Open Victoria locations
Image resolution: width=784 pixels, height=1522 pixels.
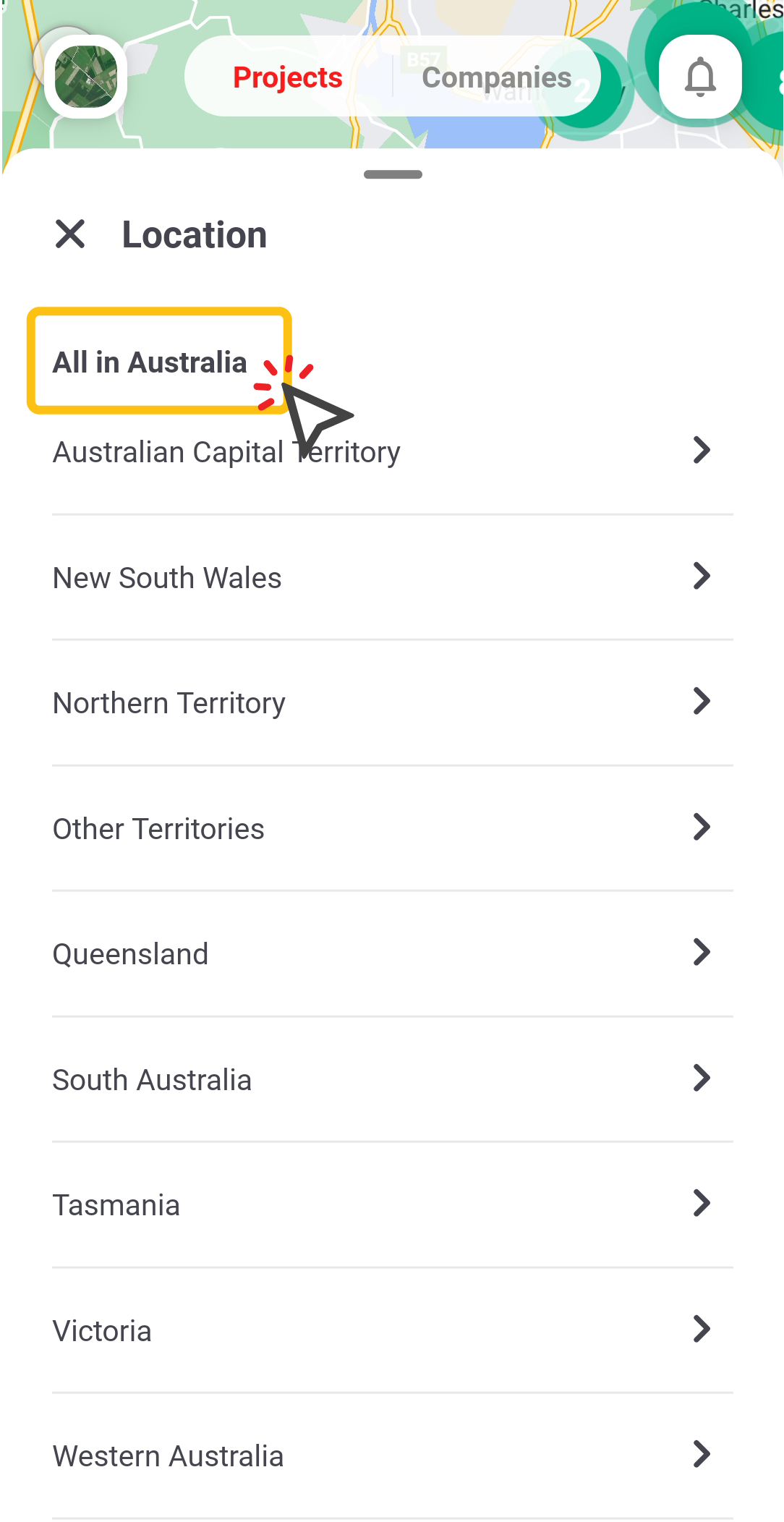393,1330
